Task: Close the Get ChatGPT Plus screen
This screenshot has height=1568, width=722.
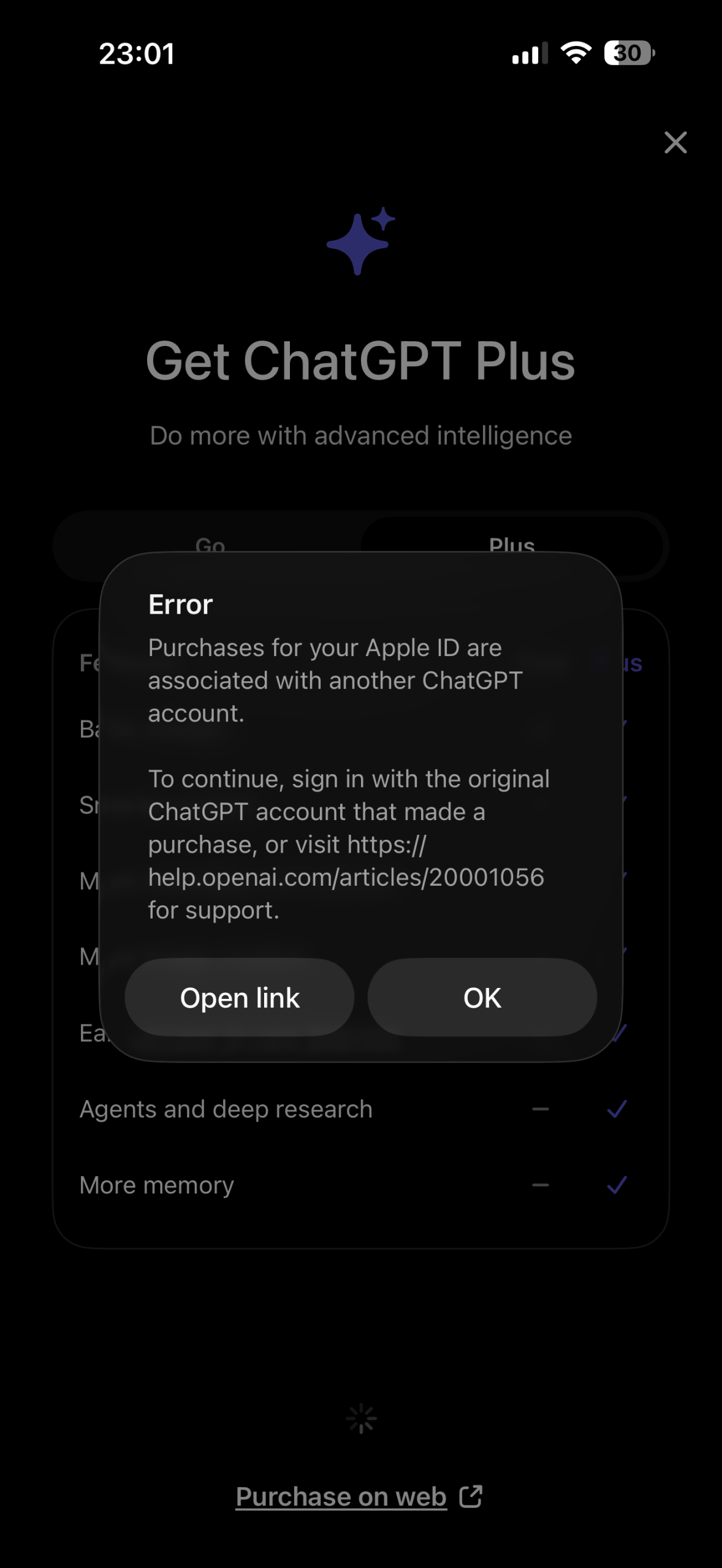Action: (675, 143)
